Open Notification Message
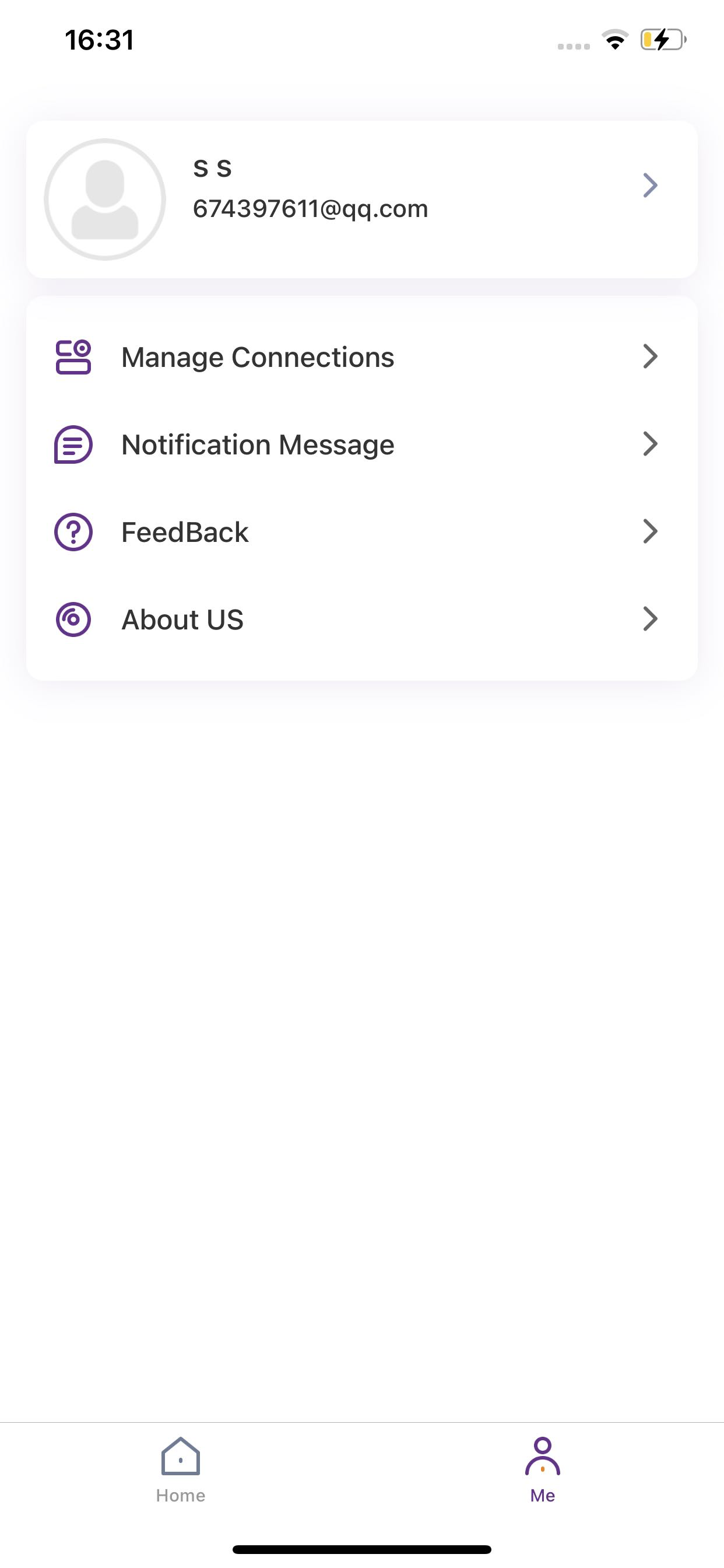 pyautogui.click(x=362, y=444)
